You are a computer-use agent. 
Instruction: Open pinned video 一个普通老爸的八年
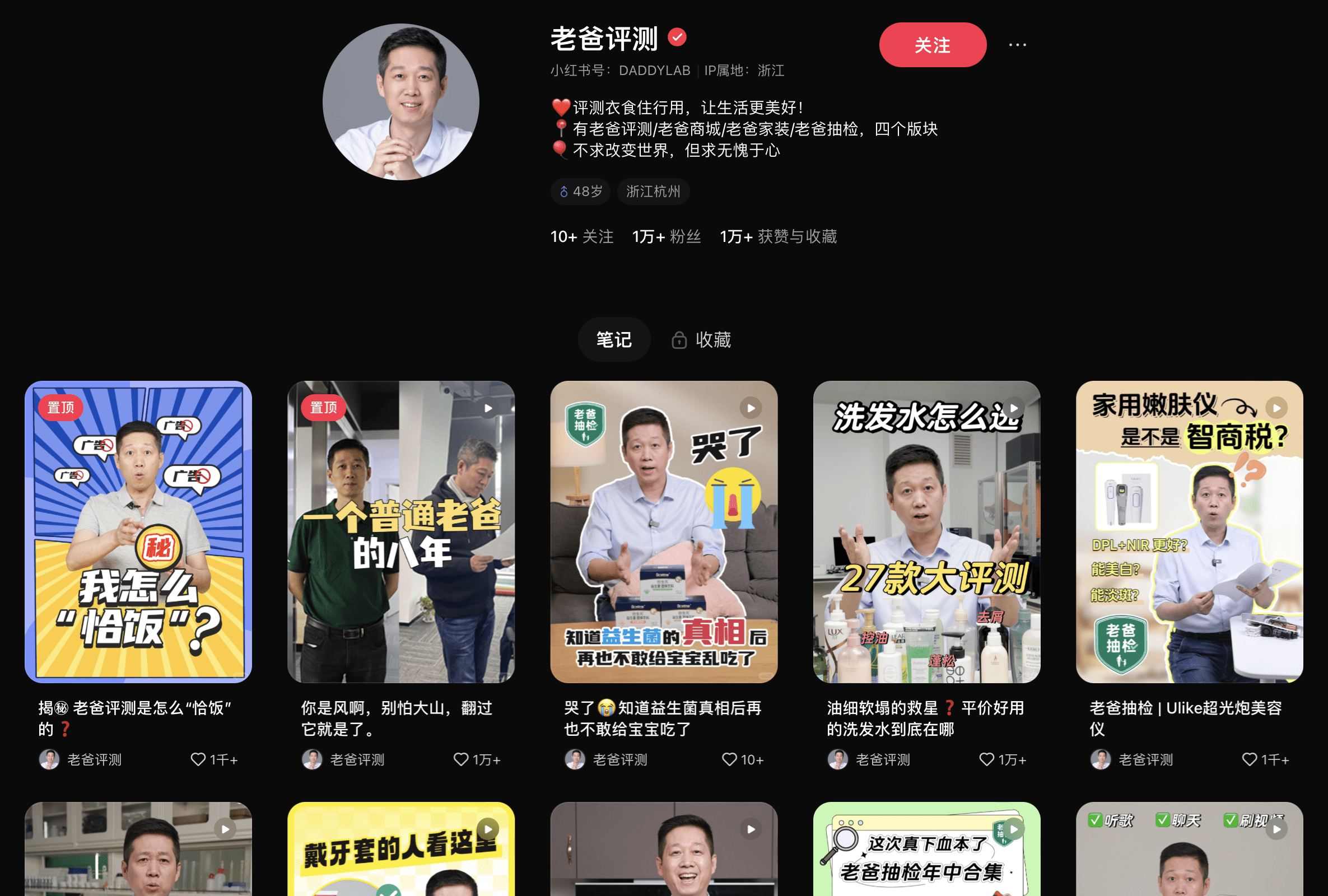(x=400, y=531)
